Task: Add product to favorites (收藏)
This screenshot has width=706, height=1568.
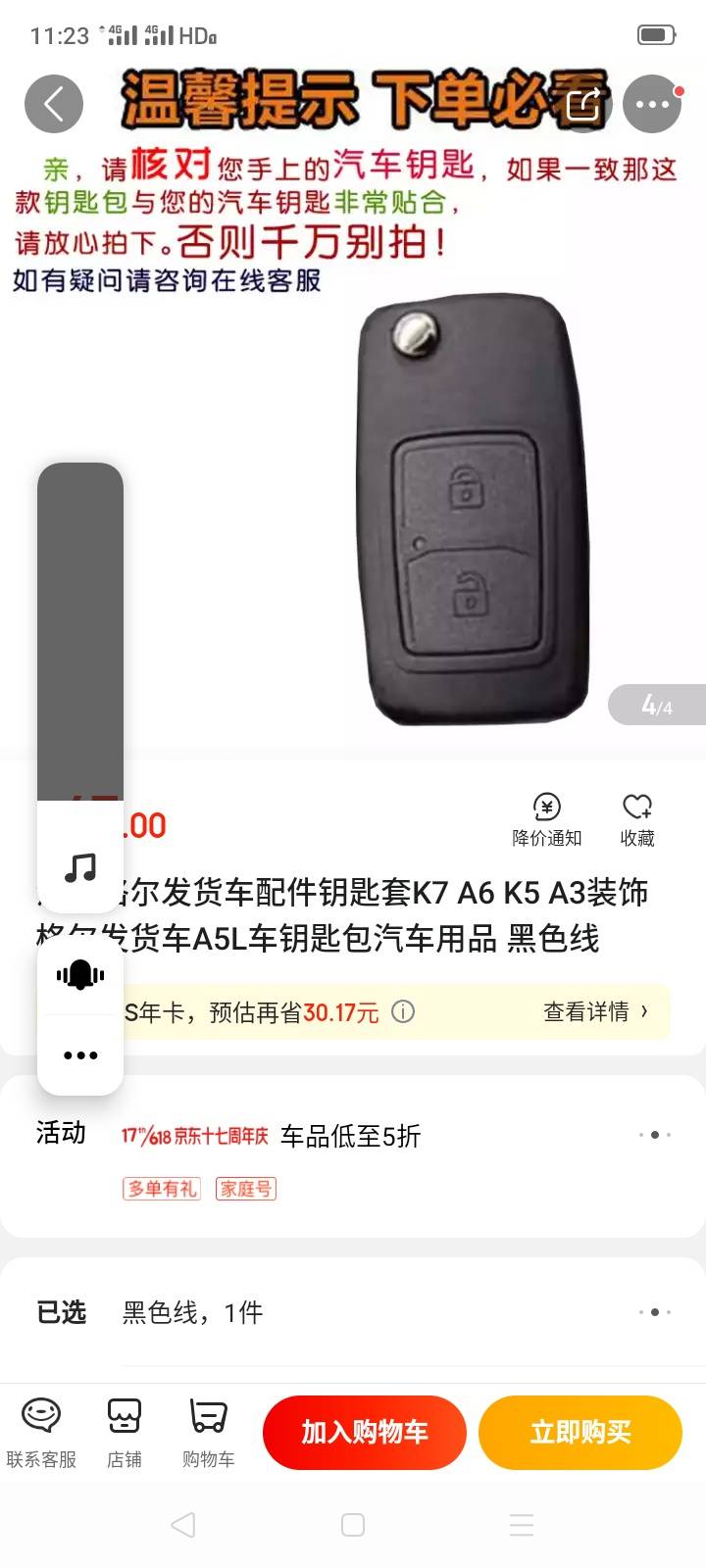Action: tap(637, 819)
